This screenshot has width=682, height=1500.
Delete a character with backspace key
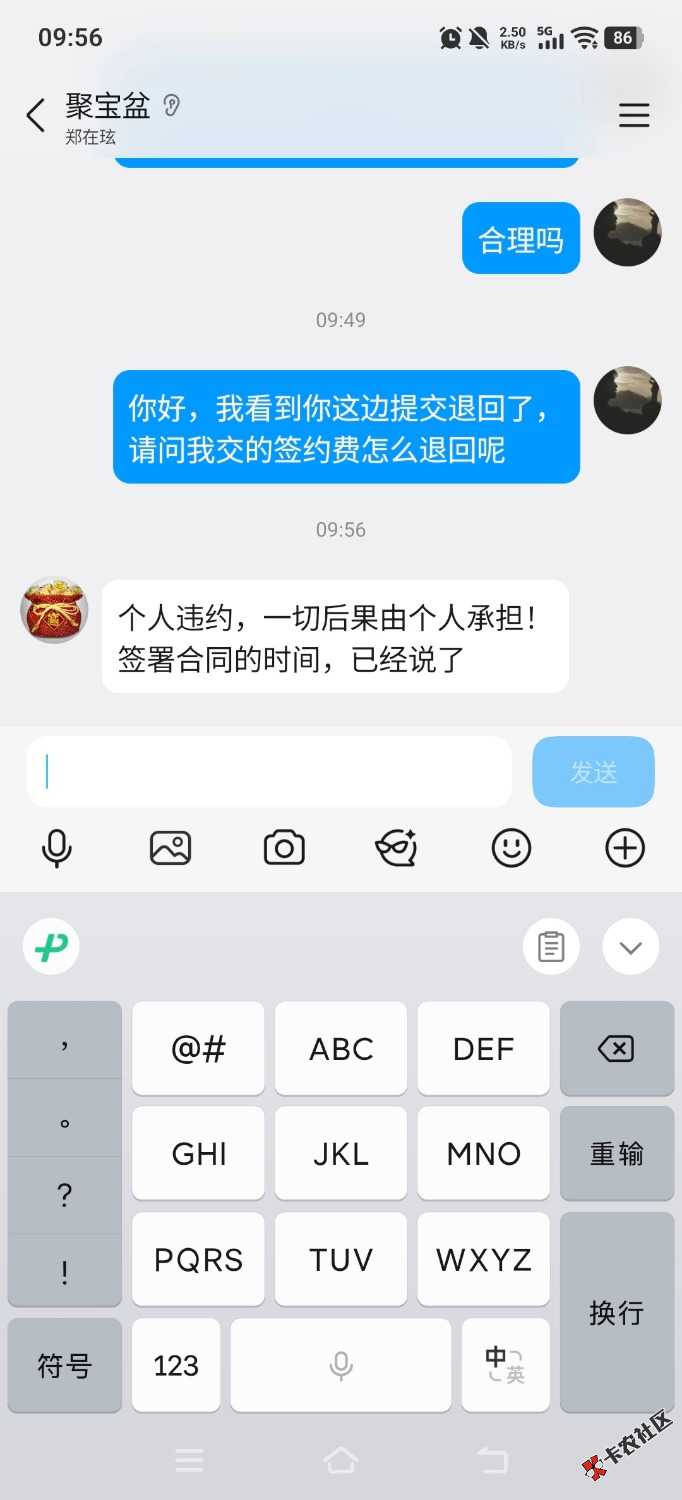click(x=616, y=1049)
